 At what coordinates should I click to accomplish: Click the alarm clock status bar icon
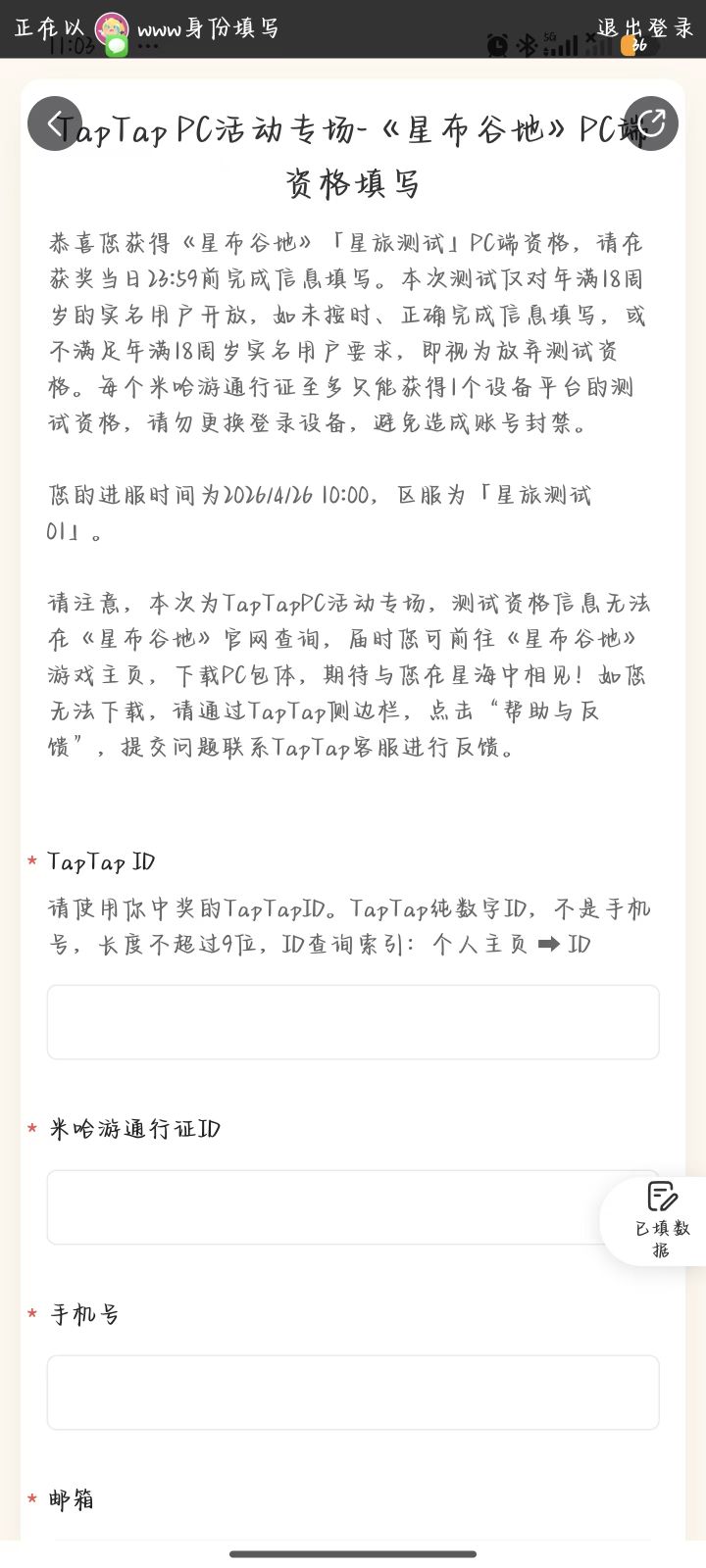click(x=497, y=45)
